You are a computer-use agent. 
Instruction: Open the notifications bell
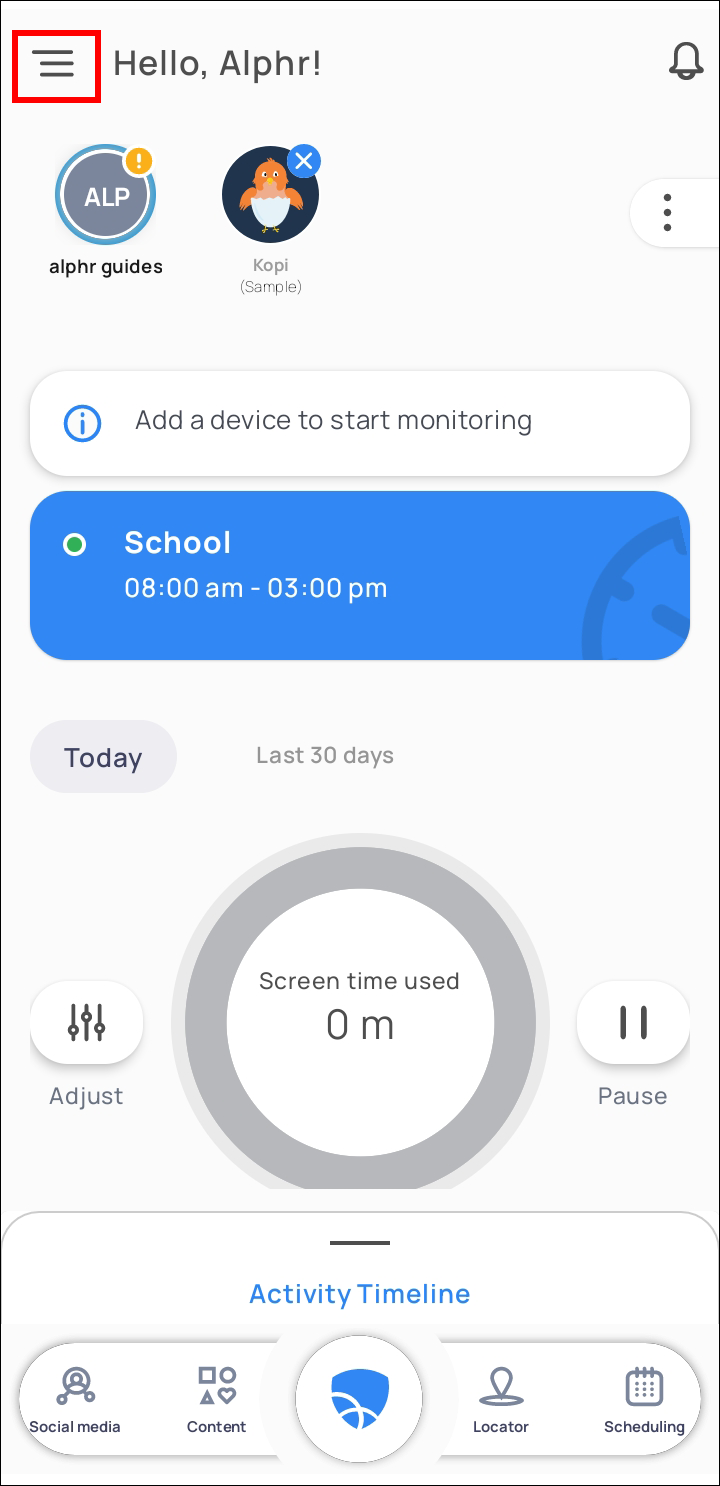click(686, 63)
